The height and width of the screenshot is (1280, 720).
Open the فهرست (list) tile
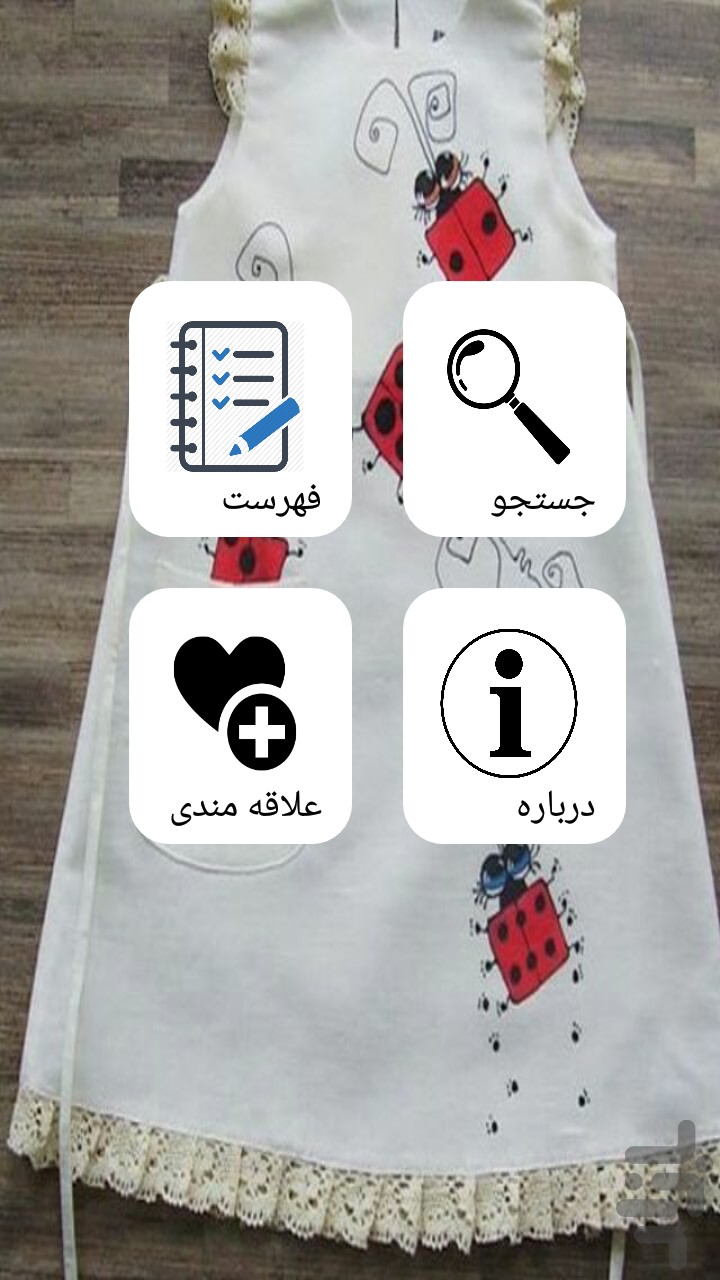tap(240, 409)
